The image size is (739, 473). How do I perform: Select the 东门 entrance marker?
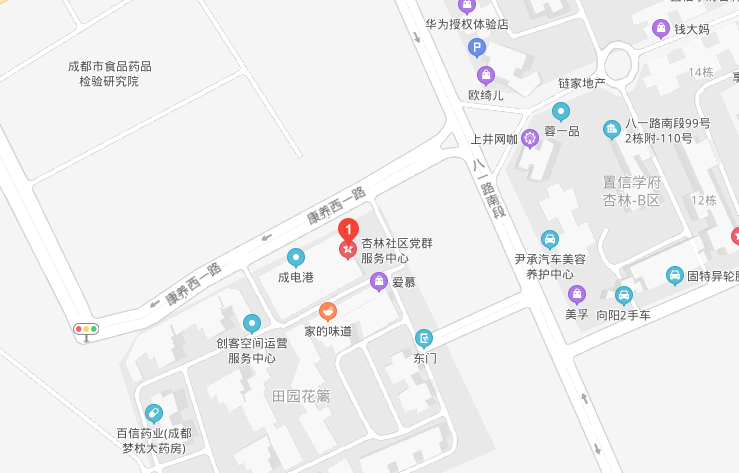point(425,338)
